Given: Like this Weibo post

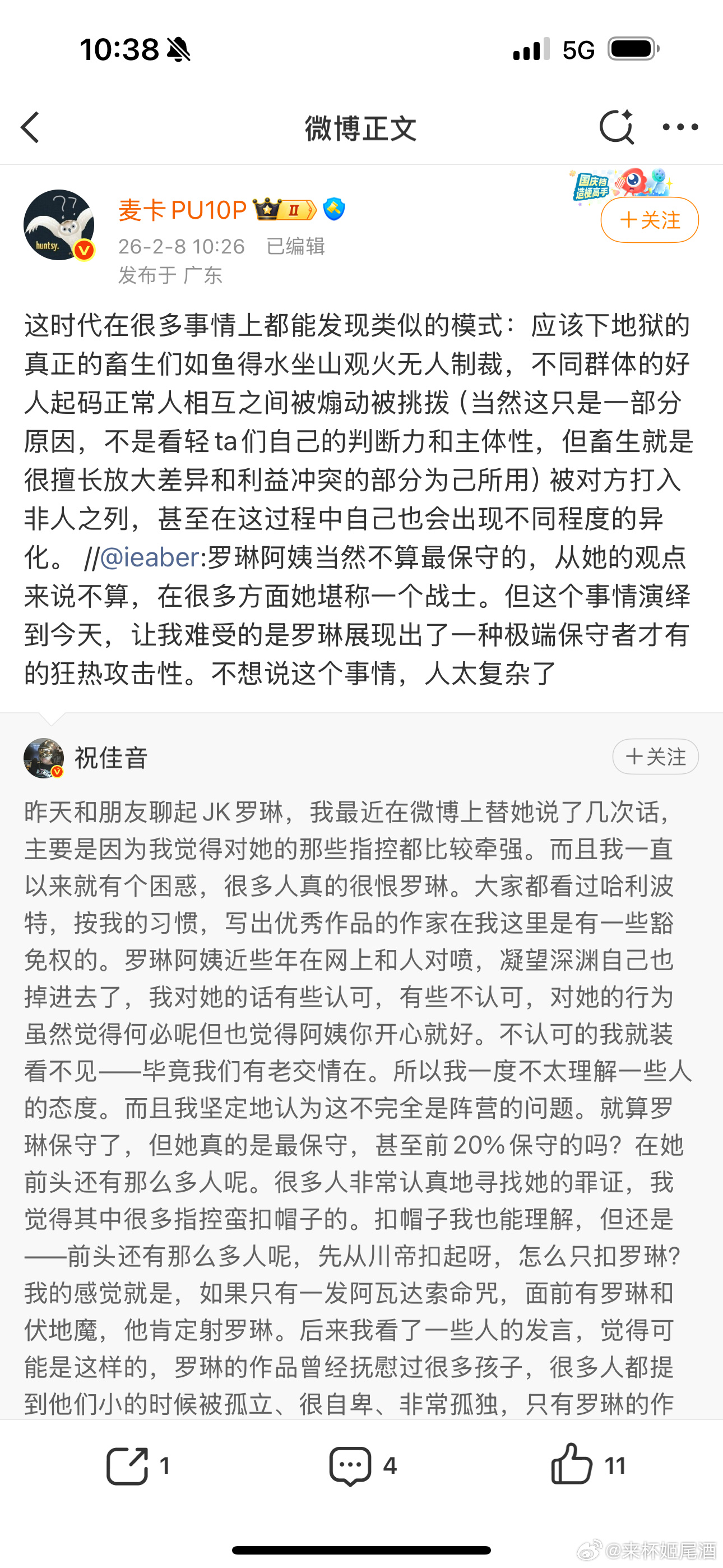Looking at the screenshot, I should [587, 1466].
